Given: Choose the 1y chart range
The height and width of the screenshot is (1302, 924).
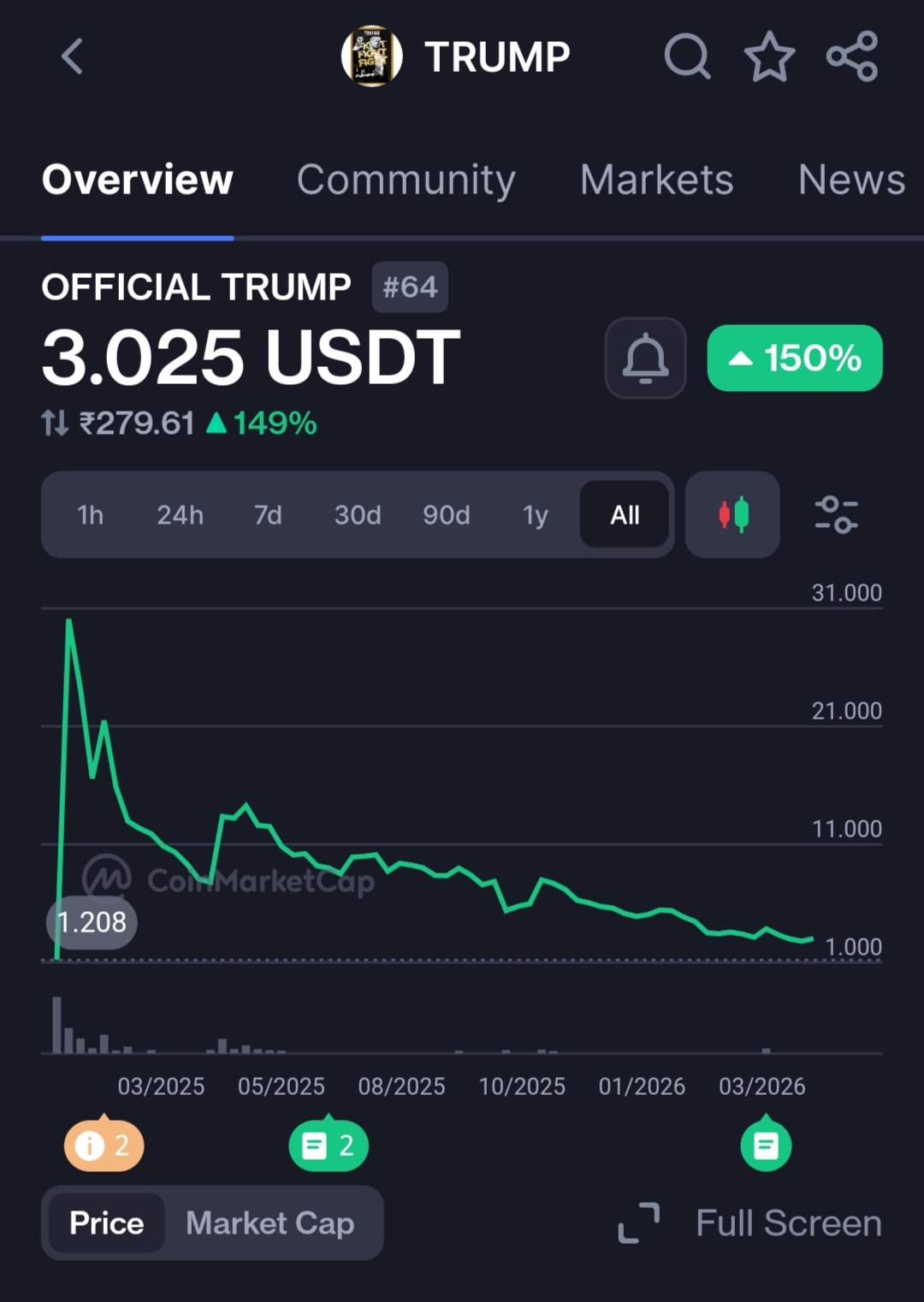Looking at the screenshot, I should point(535,515).
